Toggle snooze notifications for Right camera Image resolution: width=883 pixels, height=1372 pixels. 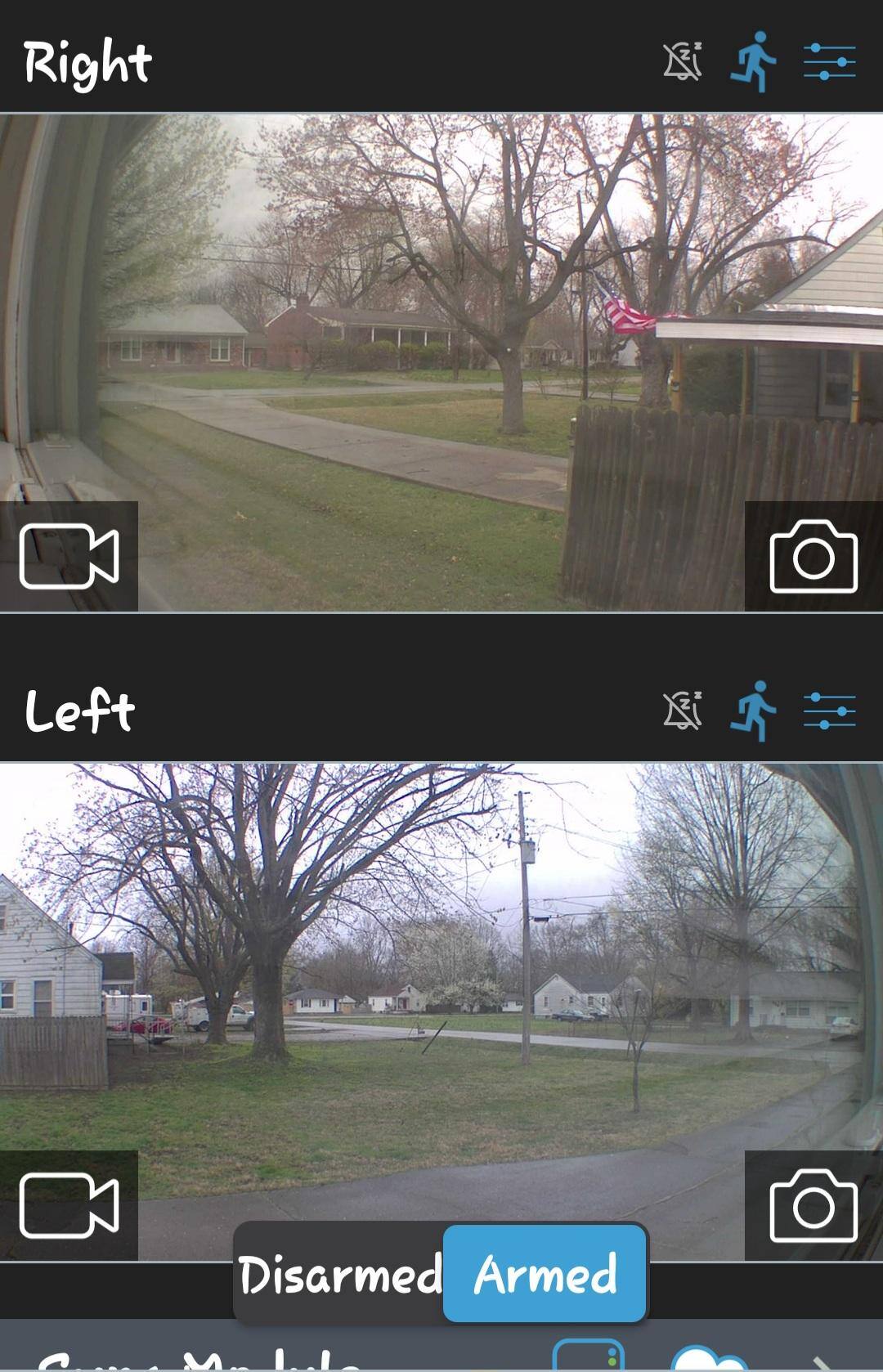(682, 61)
